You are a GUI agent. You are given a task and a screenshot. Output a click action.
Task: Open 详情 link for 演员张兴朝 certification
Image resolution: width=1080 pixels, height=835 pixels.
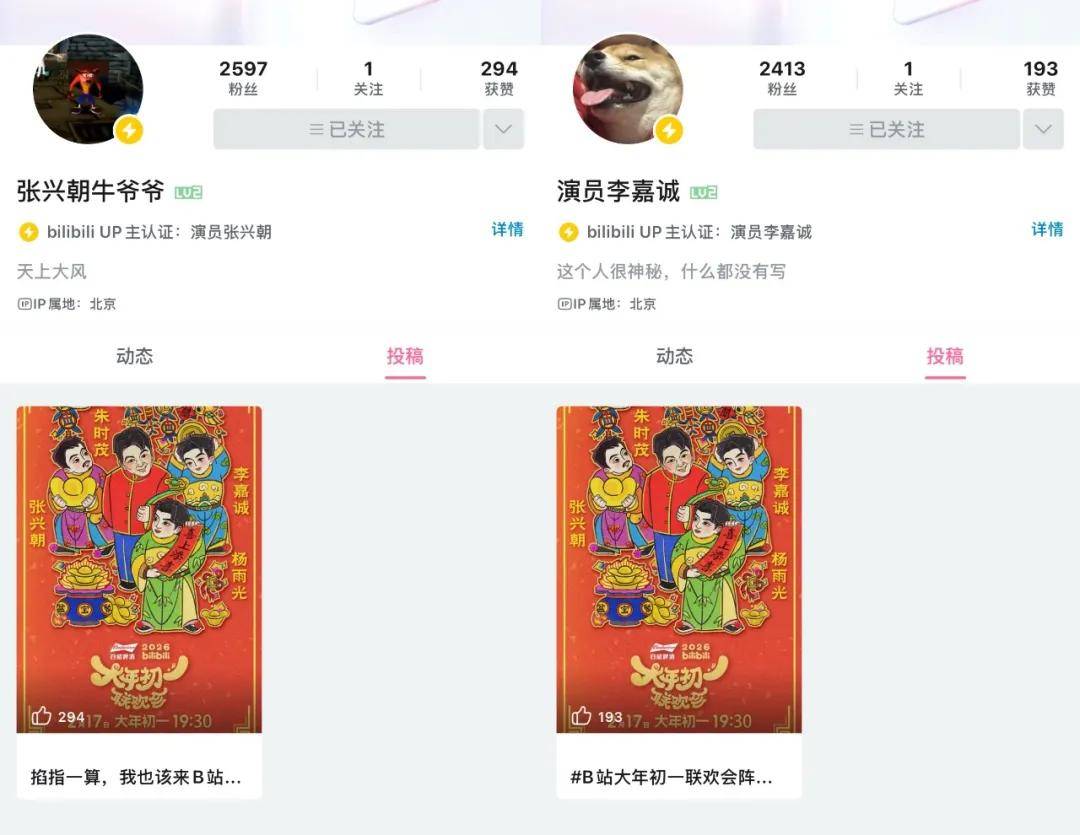click(507, 229)
